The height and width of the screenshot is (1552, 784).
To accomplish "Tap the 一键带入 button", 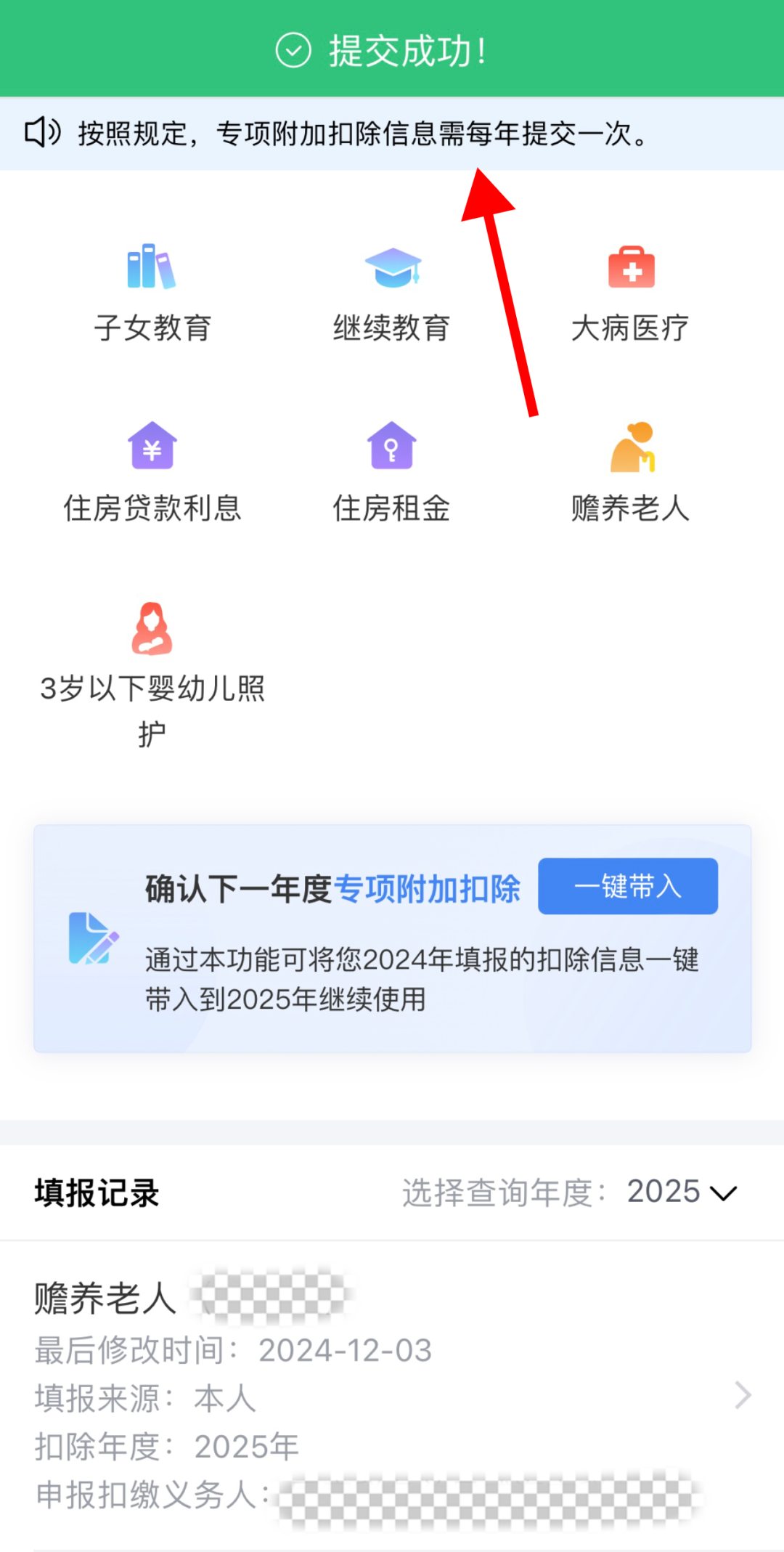I will pos(627,886).
